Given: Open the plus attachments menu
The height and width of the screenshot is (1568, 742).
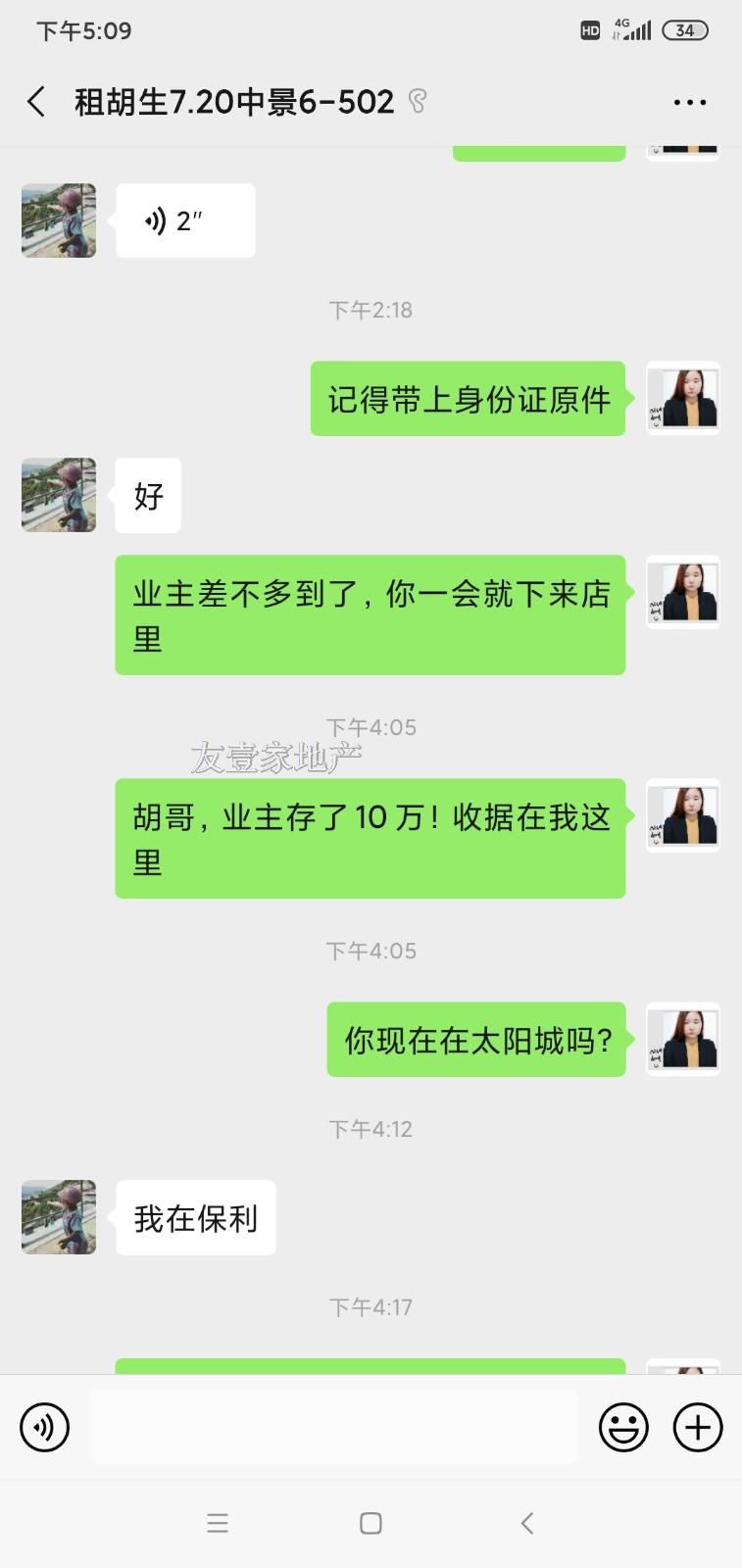Looking at the screenshot, I should [698, 1427].
